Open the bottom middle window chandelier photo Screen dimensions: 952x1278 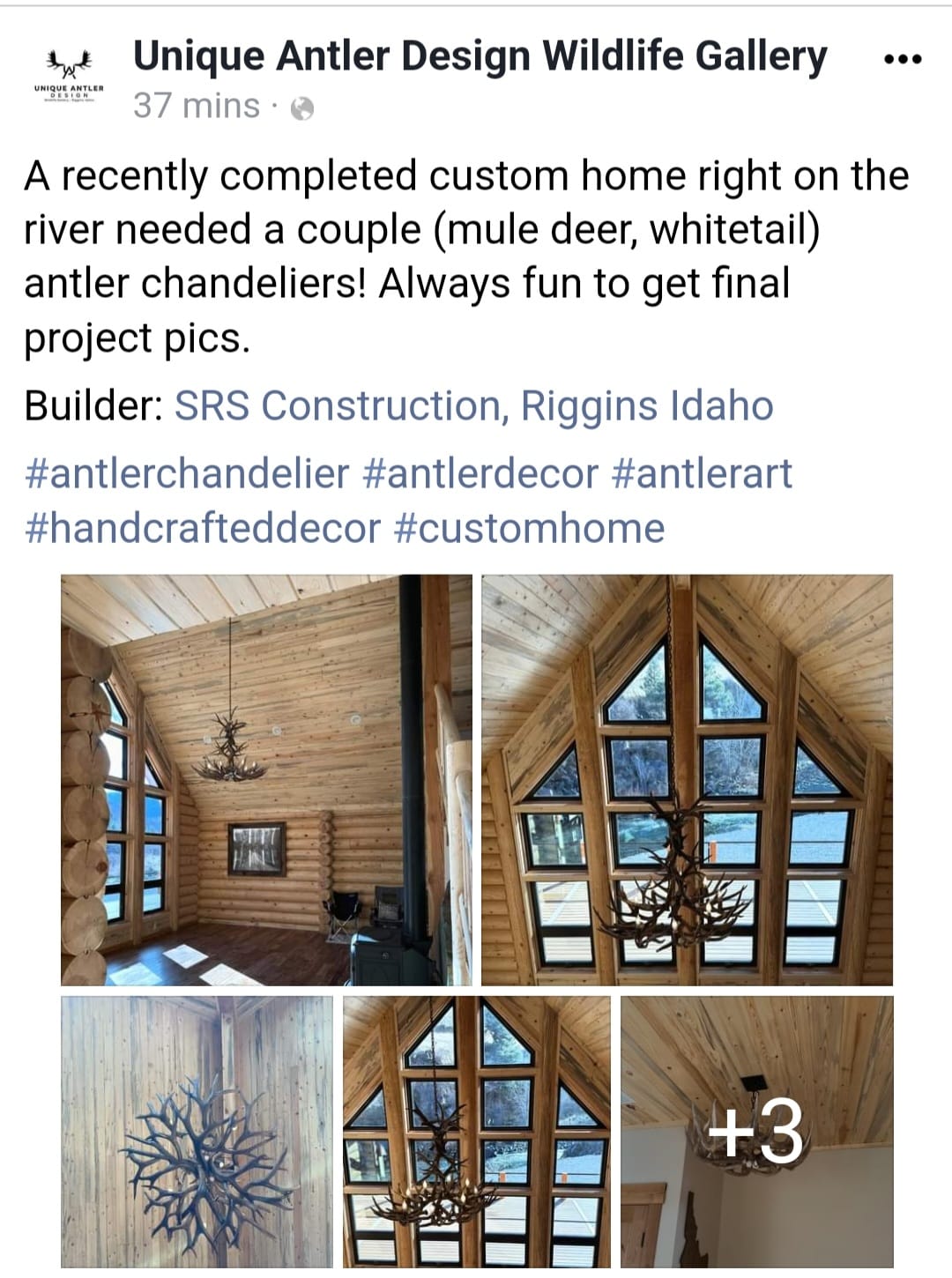(476, 1137)
